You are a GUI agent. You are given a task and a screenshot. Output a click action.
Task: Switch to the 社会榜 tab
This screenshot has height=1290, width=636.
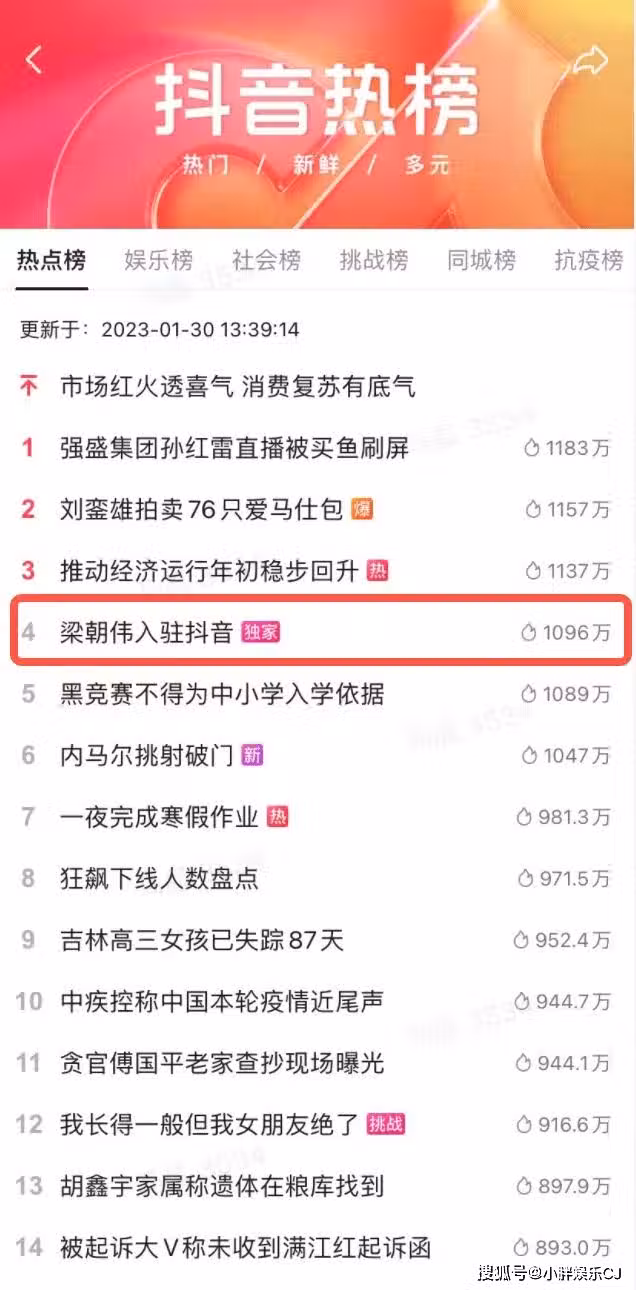(x=266, y=261)
